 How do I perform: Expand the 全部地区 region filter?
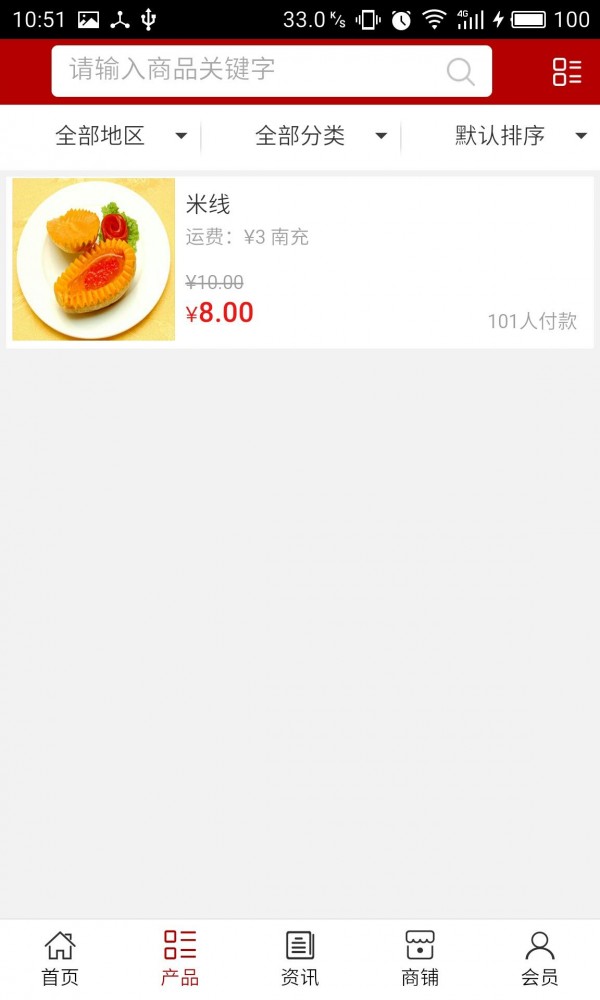pos(120,136)
